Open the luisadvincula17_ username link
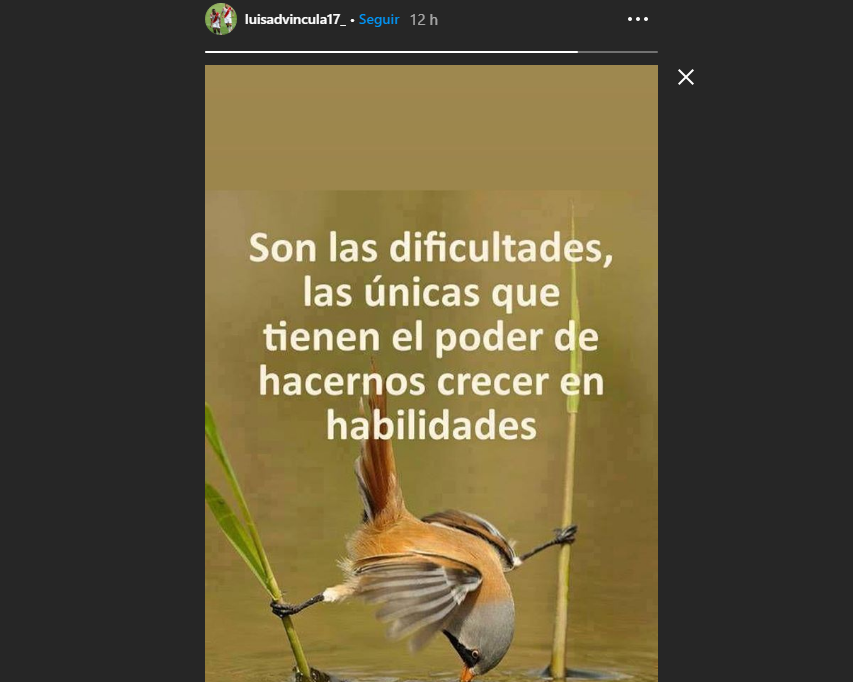 pyautogui.click(x=294, y=20)
